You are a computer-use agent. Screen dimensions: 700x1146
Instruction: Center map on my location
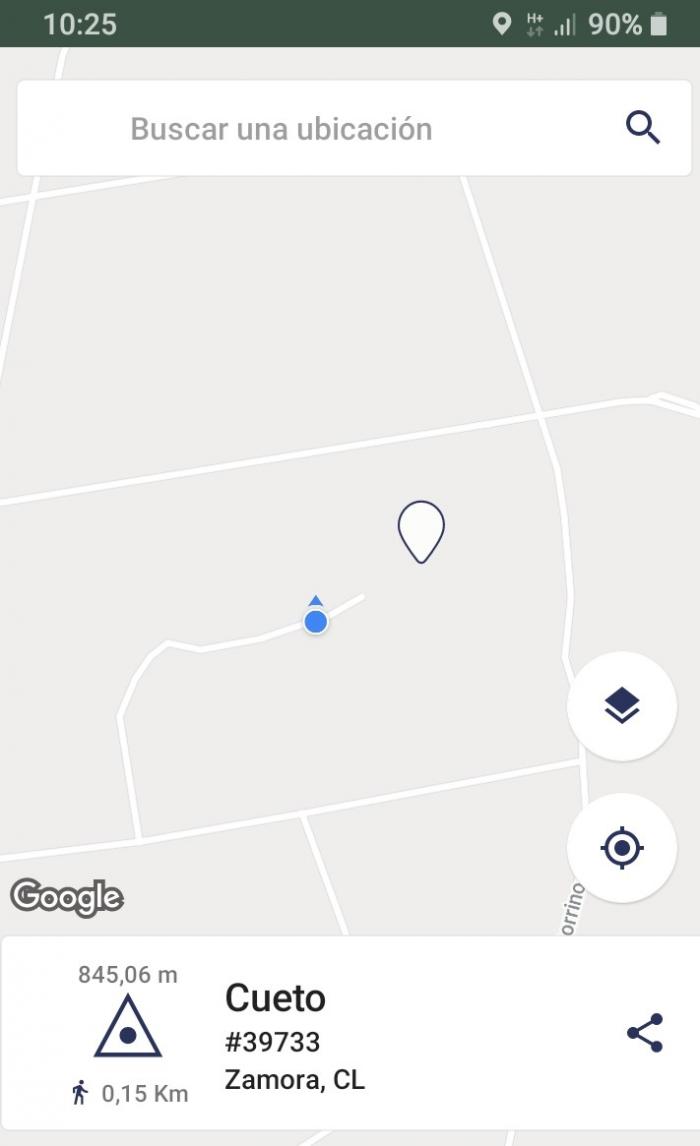[x=622, y=848]
